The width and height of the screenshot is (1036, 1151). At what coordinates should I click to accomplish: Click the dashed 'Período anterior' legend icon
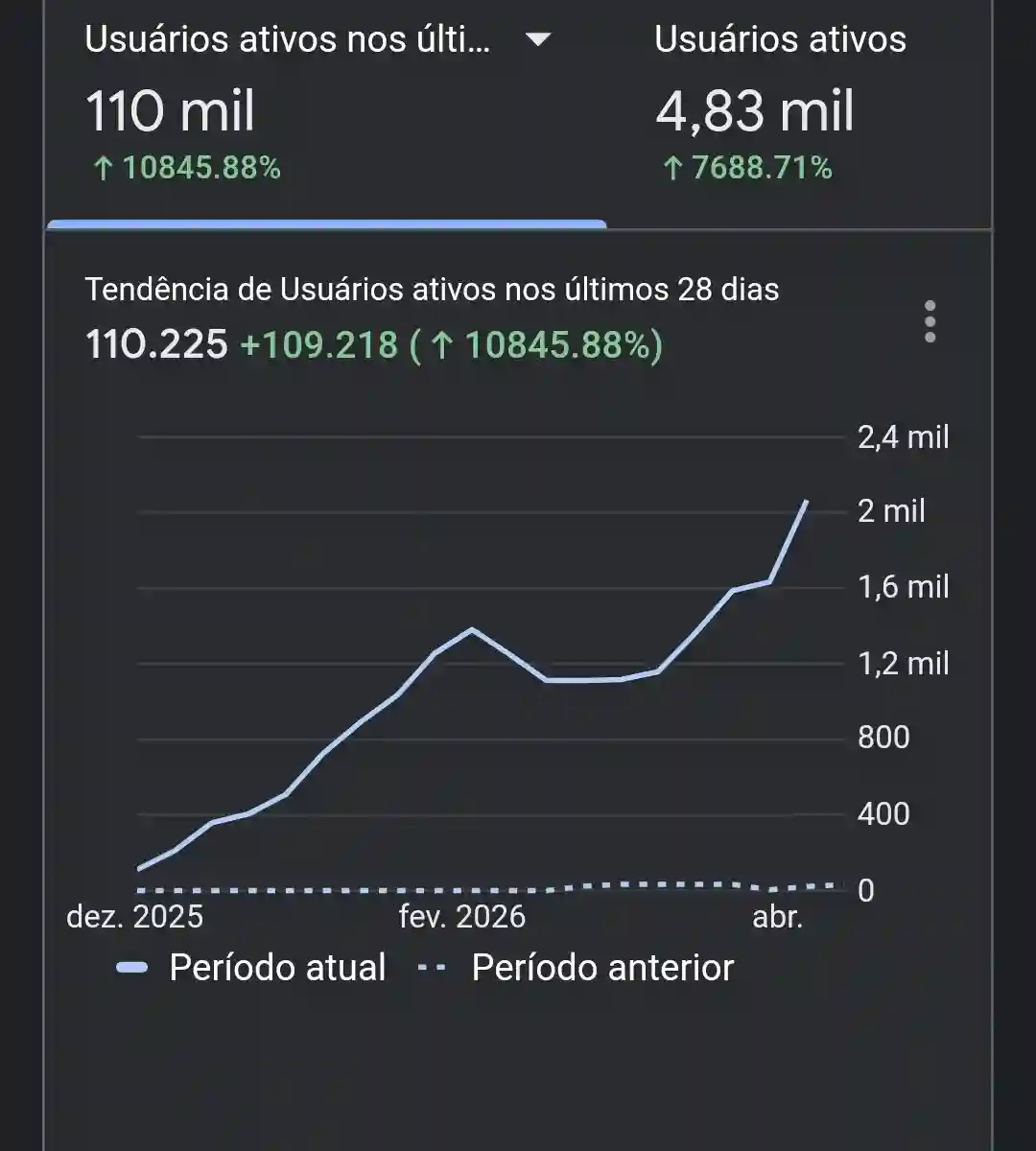(434, 967)
